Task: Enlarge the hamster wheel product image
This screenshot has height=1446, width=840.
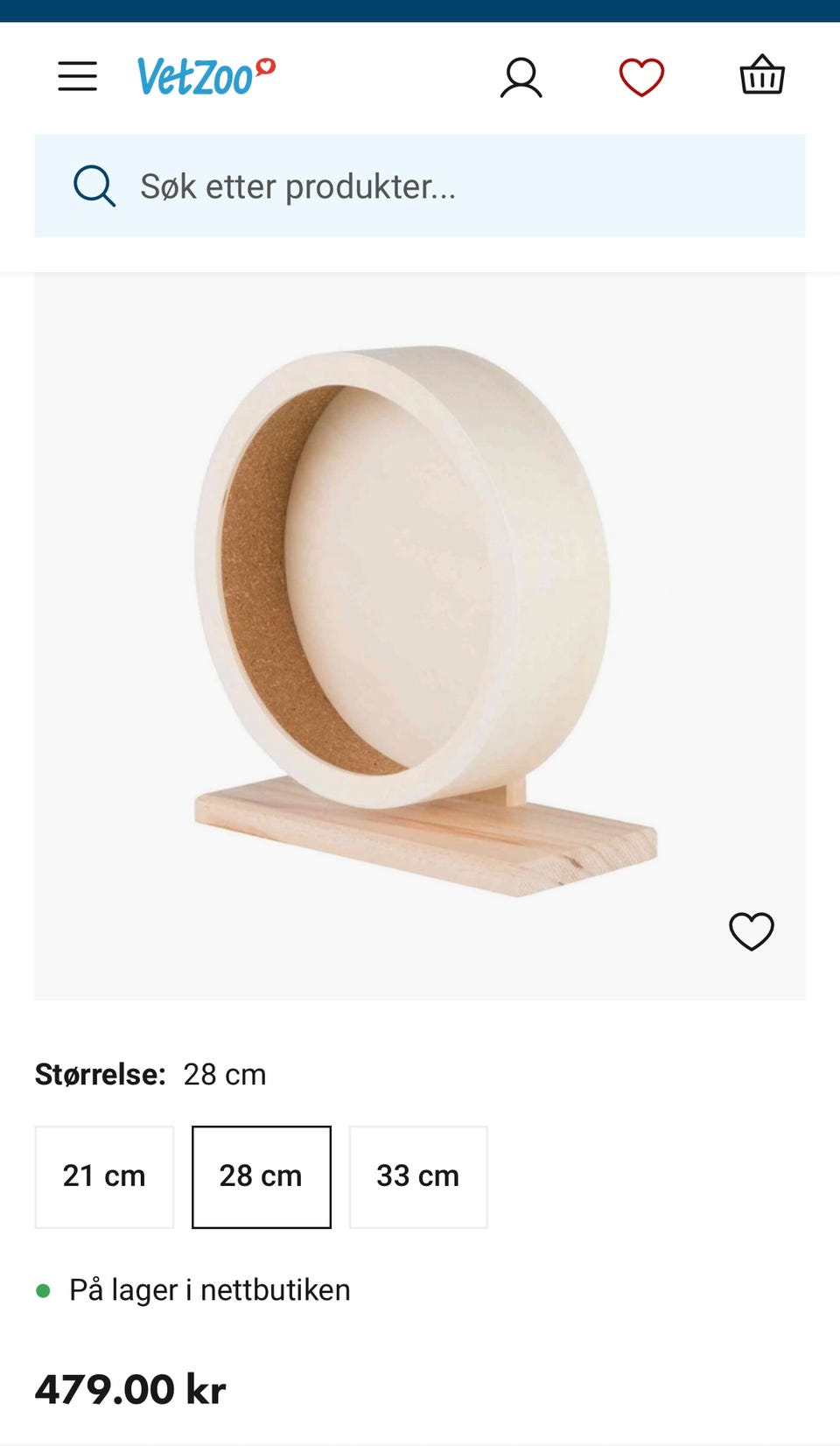Action: coord(411,613)
